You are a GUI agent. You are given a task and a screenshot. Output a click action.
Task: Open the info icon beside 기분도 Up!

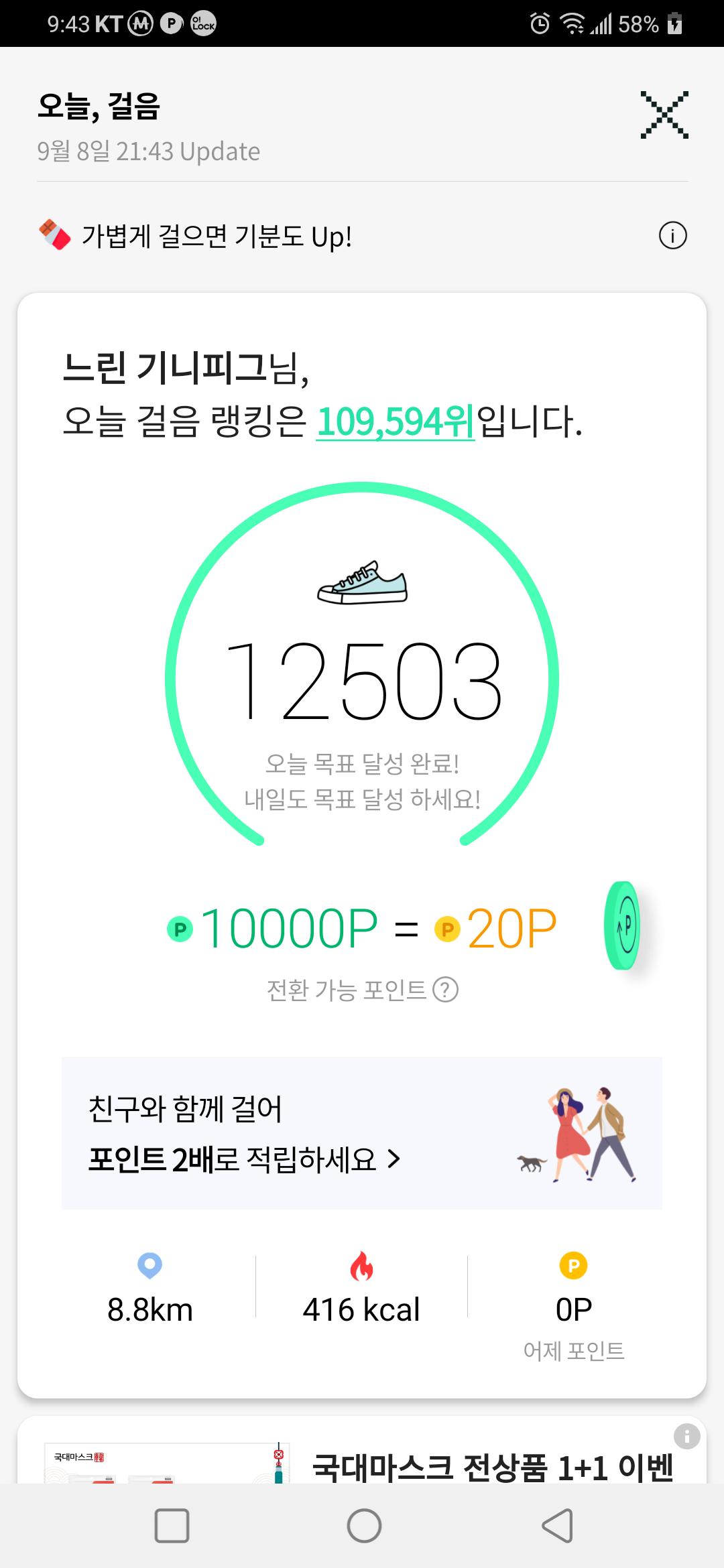[x=672, y=236]
